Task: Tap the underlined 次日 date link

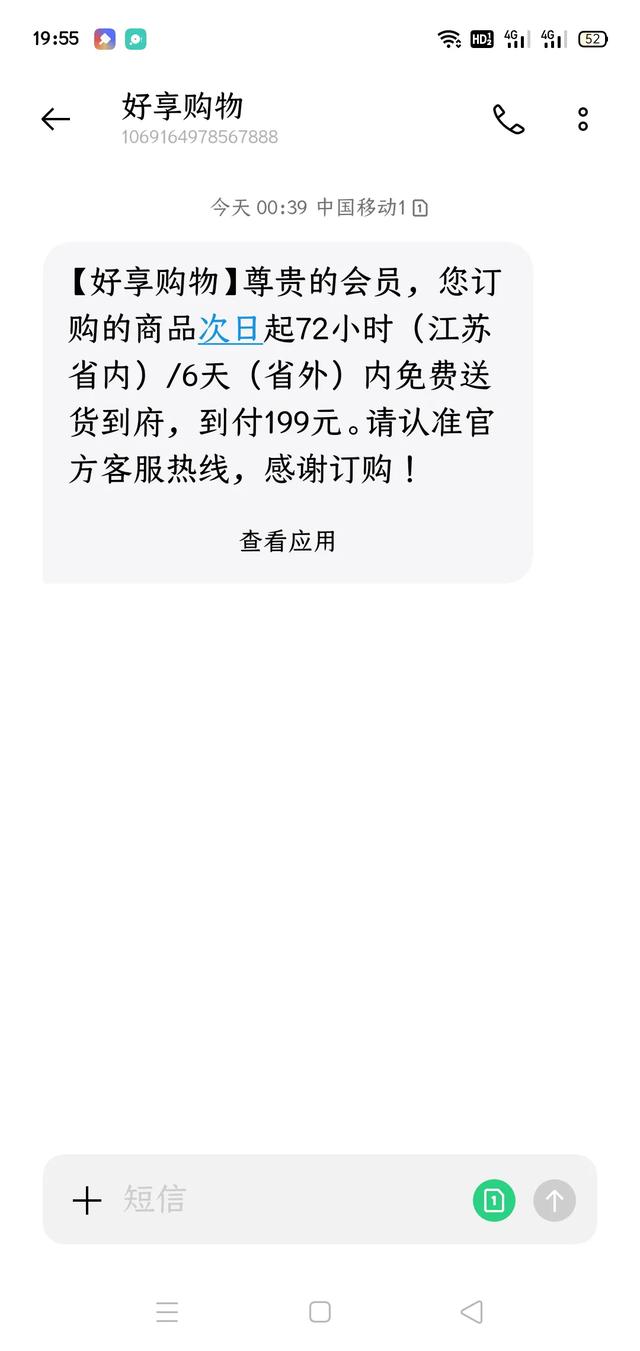Action: point(231,329)
